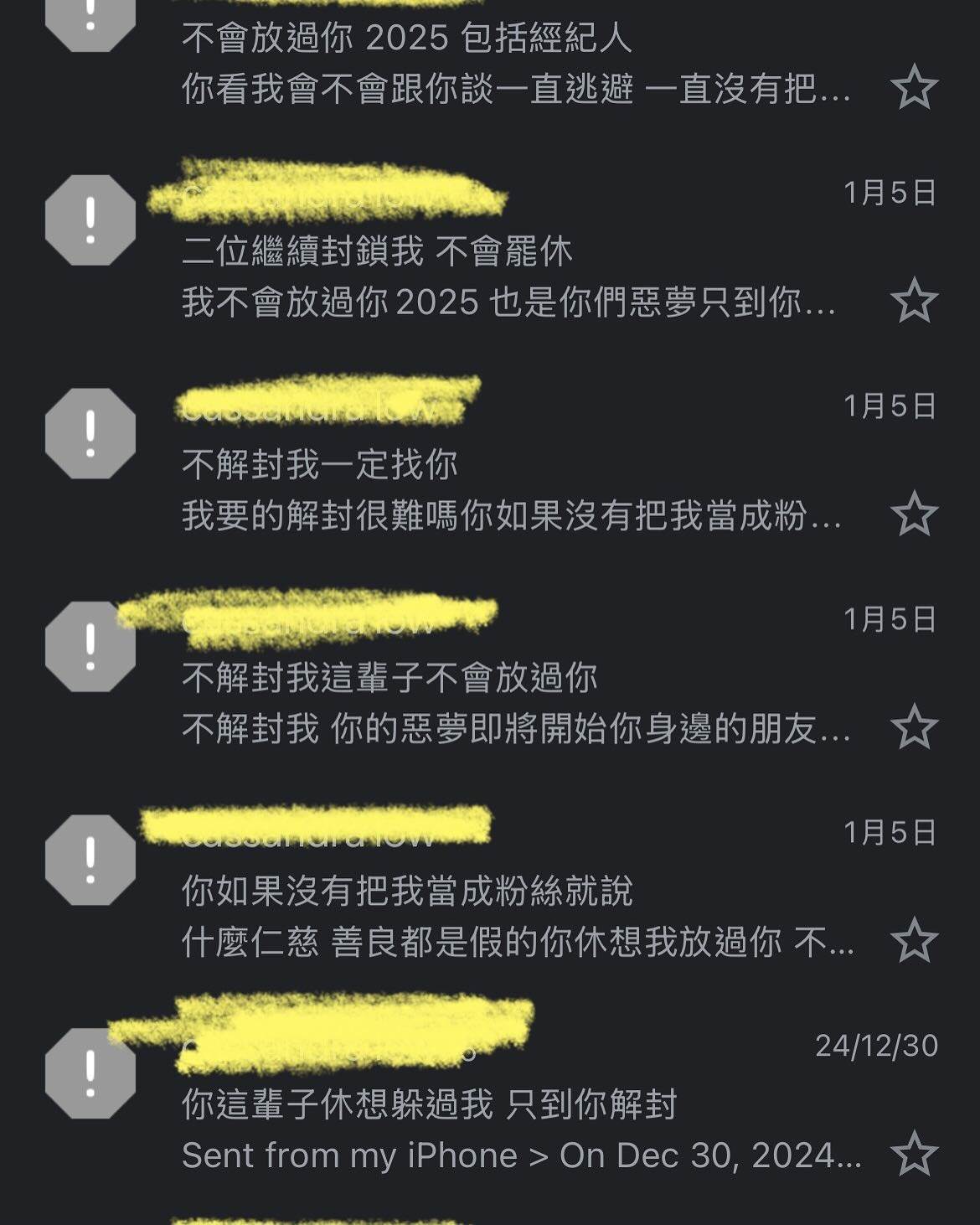The image size is (980, 1225).
Task: Star the email 二位繼續封鎖我 不會罷休
Action: 914,302
